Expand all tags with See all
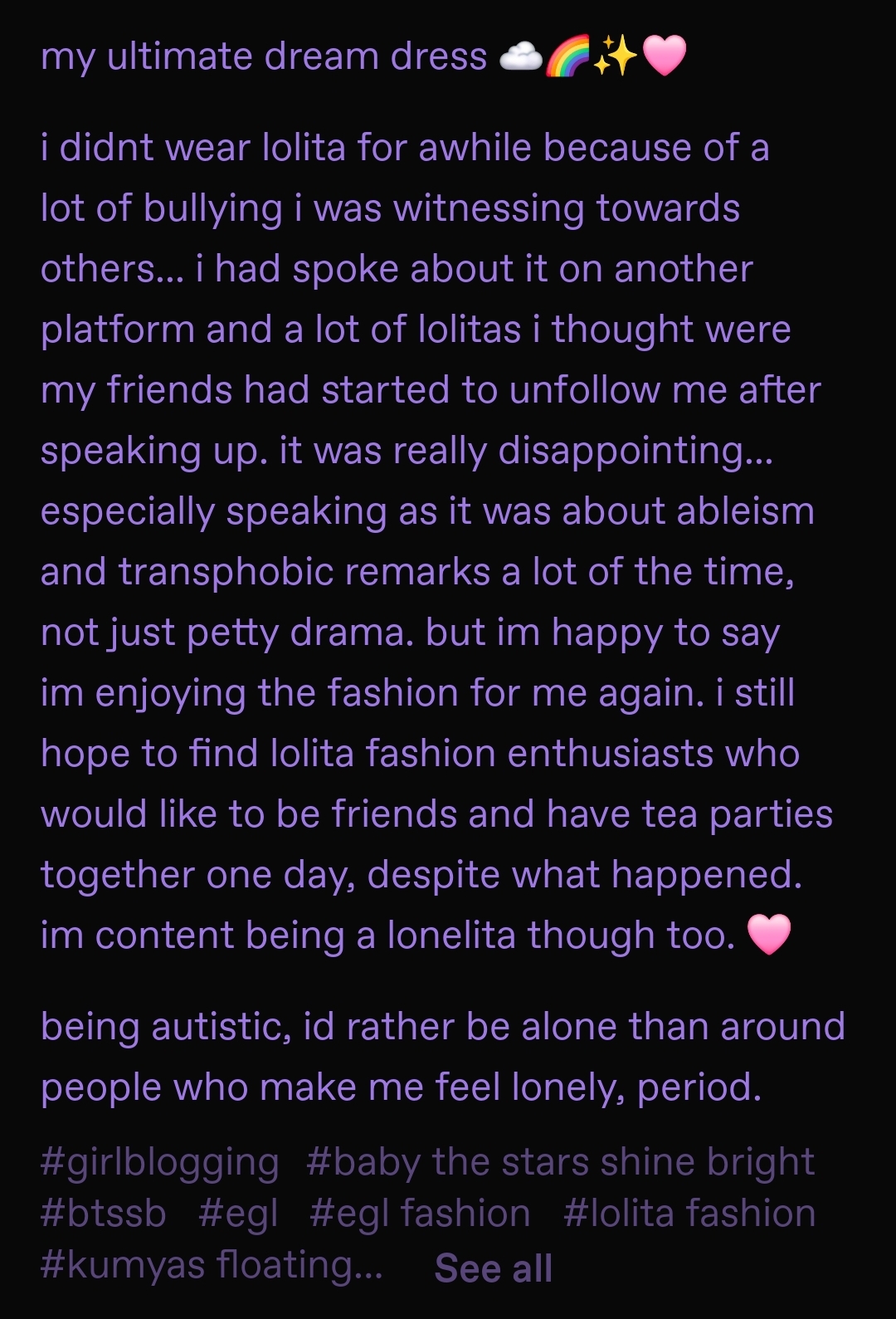Image resolution: width=896 pixels, height=1319 pixels. tap(494, 1268)
